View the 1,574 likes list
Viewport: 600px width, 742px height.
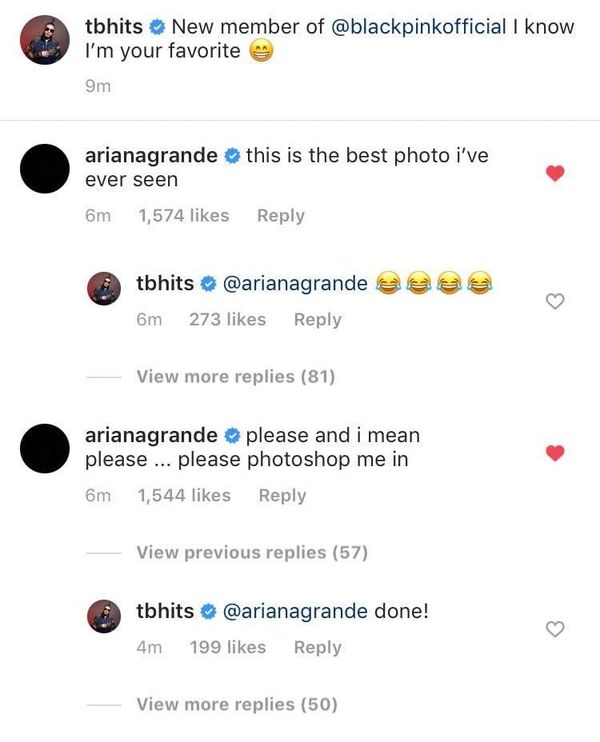pyautogui.click(x=183, y=215)
